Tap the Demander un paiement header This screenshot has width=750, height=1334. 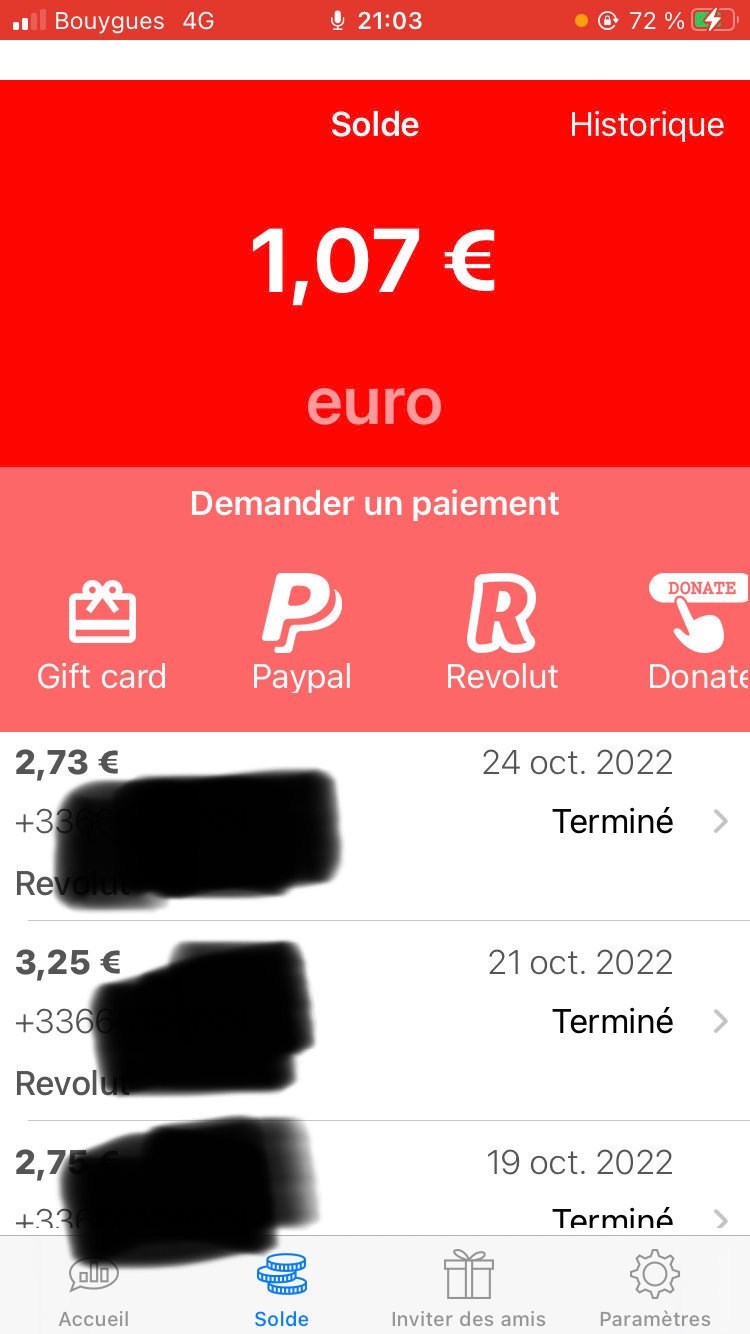(374, 503)
